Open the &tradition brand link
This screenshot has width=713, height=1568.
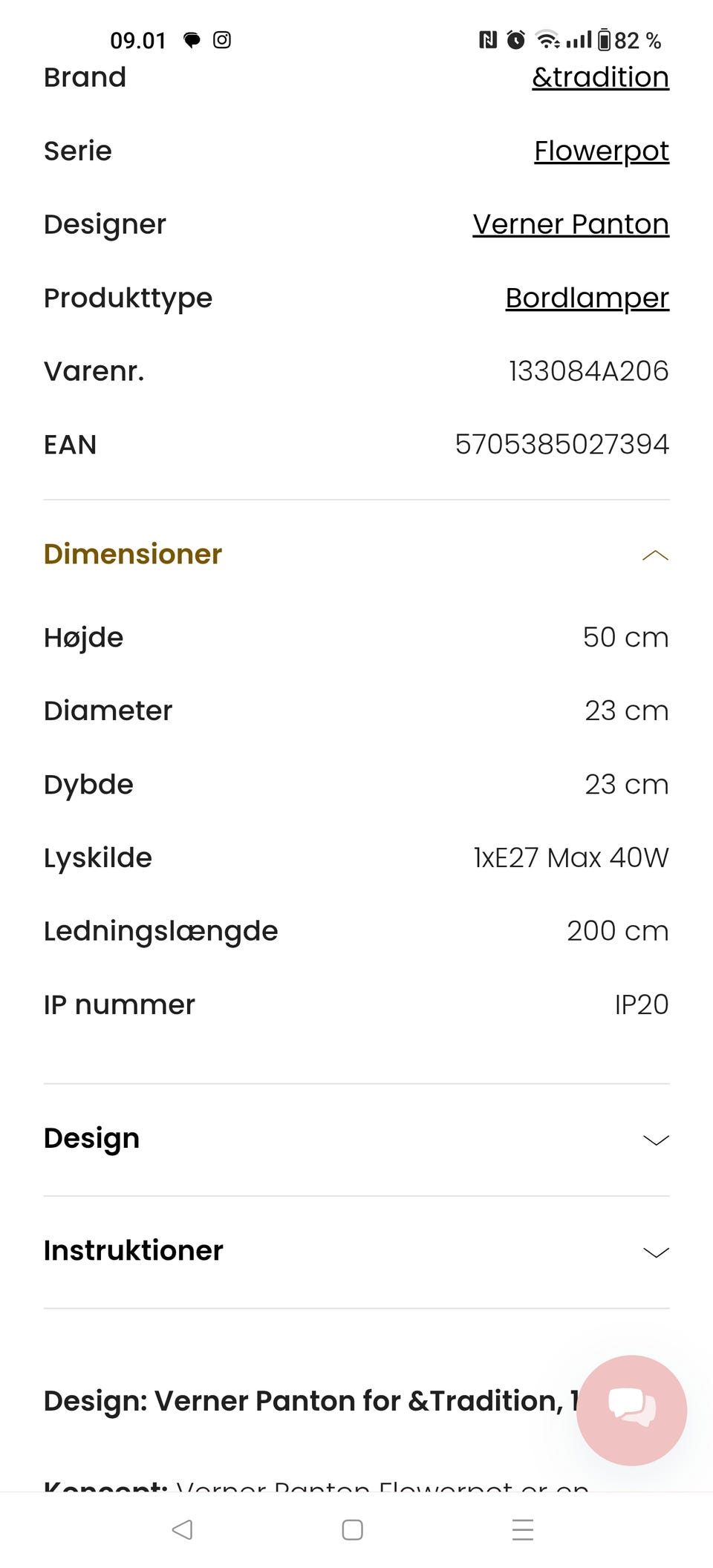(600, 78)
